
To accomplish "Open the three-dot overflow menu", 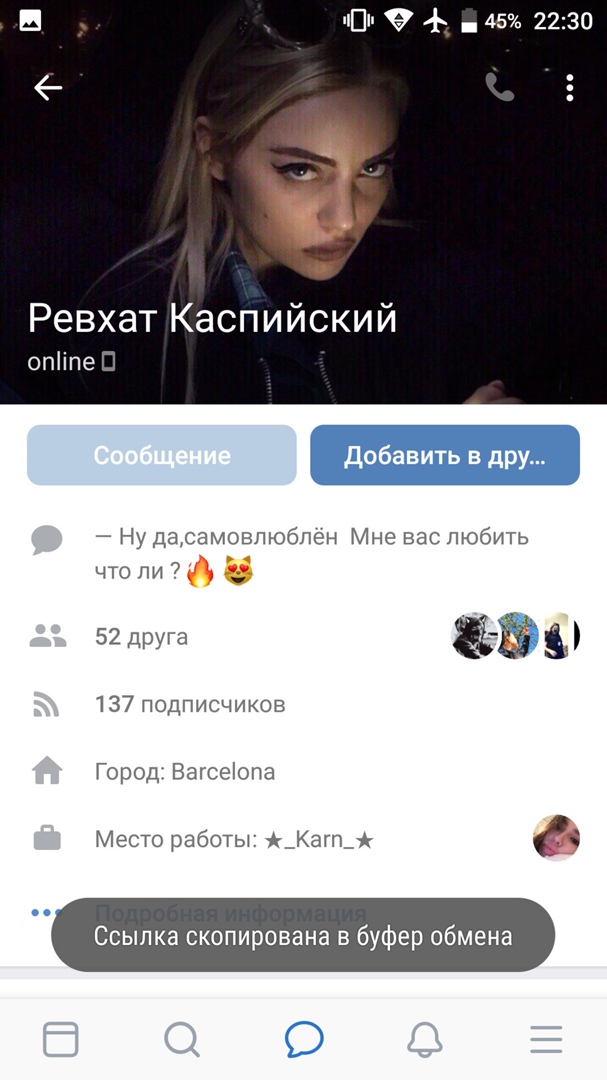I will [x=569, y=88].
